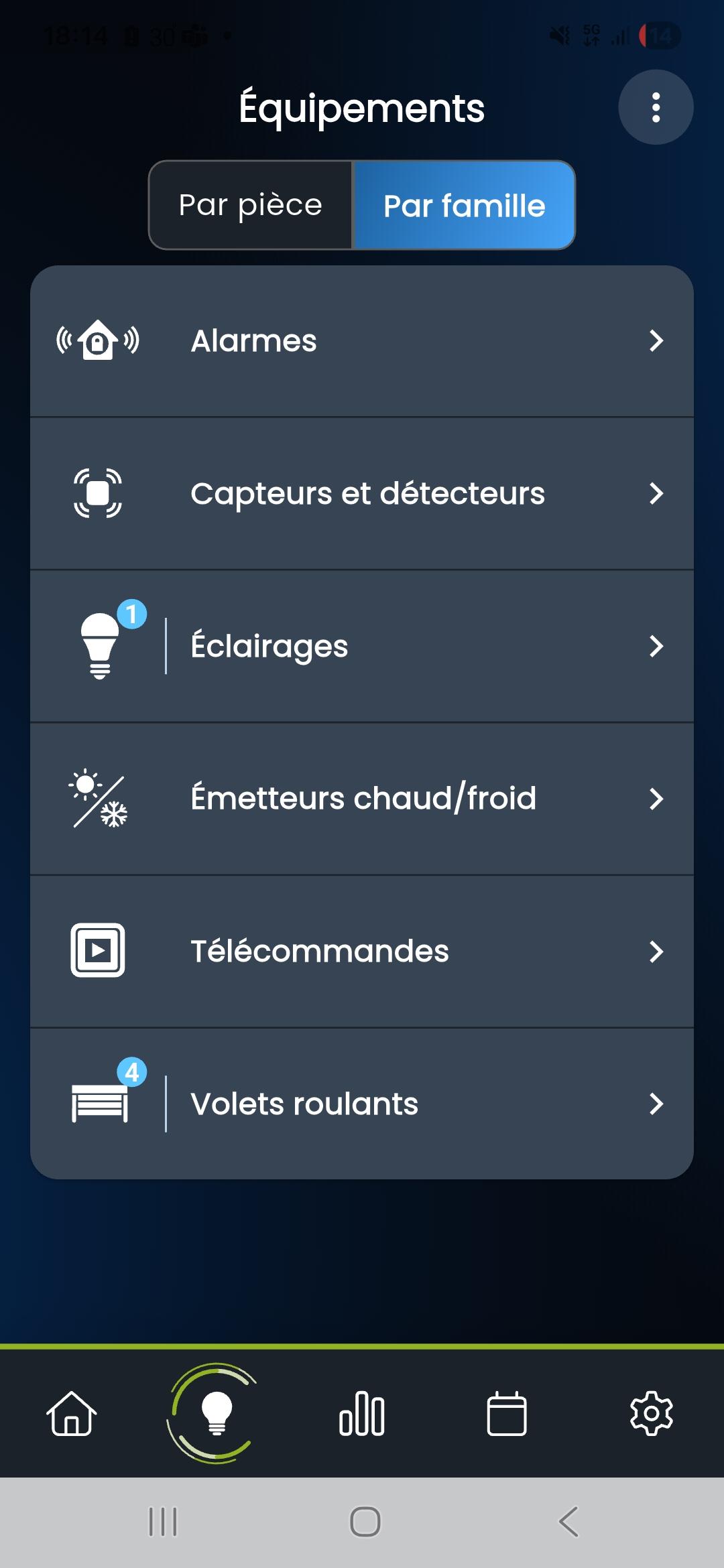The image size is (724, 1568).
Task: Open the Alarmes category
Action: coord(362,341)
